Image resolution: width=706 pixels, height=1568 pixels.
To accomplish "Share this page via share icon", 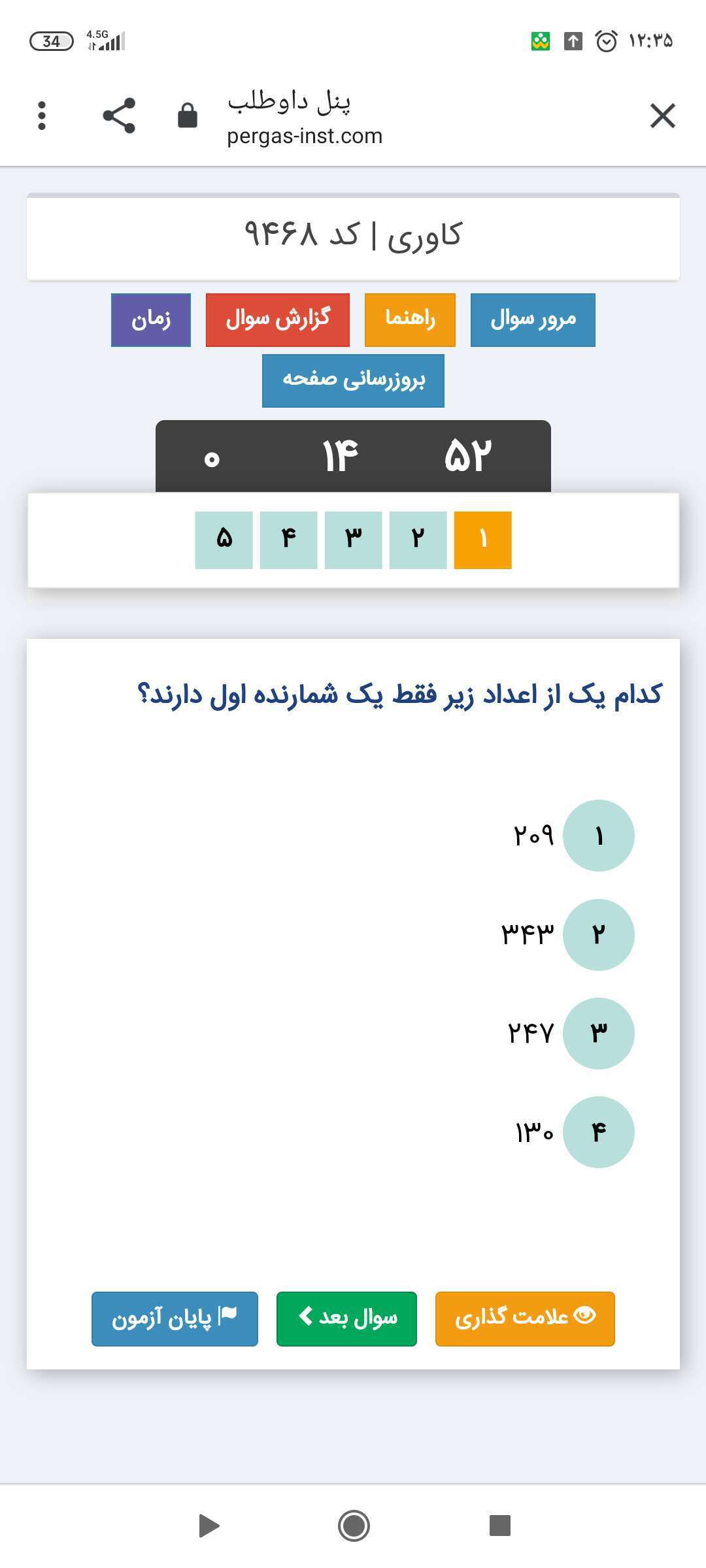I will 119,116.
